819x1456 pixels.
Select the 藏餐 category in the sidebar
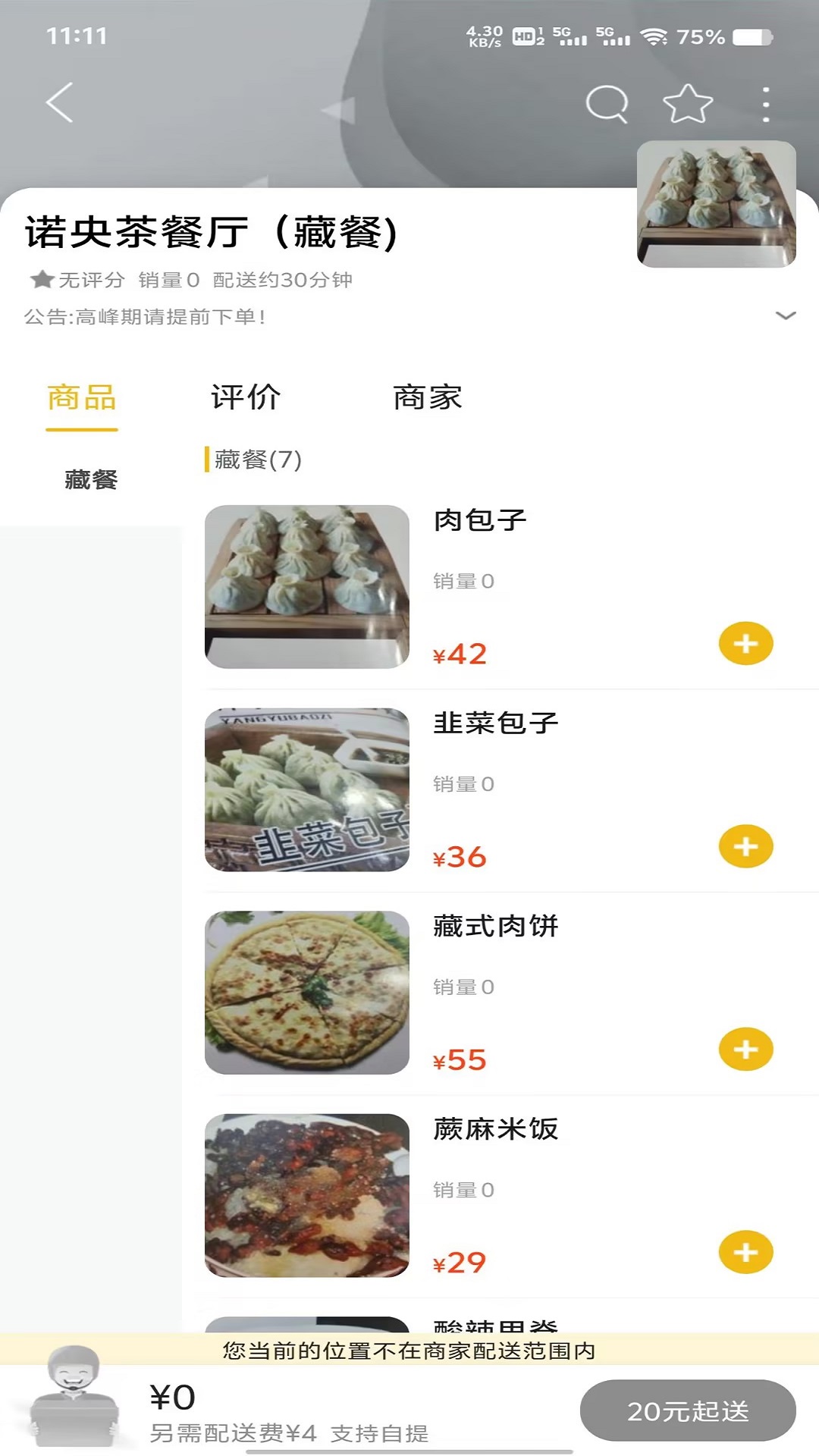coord(89,479)
